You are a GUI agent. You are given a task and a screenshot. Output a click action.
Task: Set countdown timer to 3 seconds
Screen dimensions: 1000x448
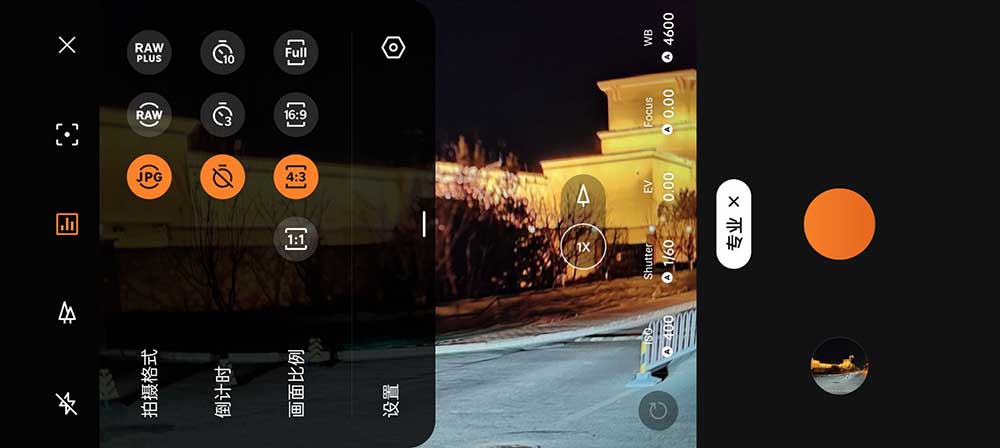tap(222, 115)
